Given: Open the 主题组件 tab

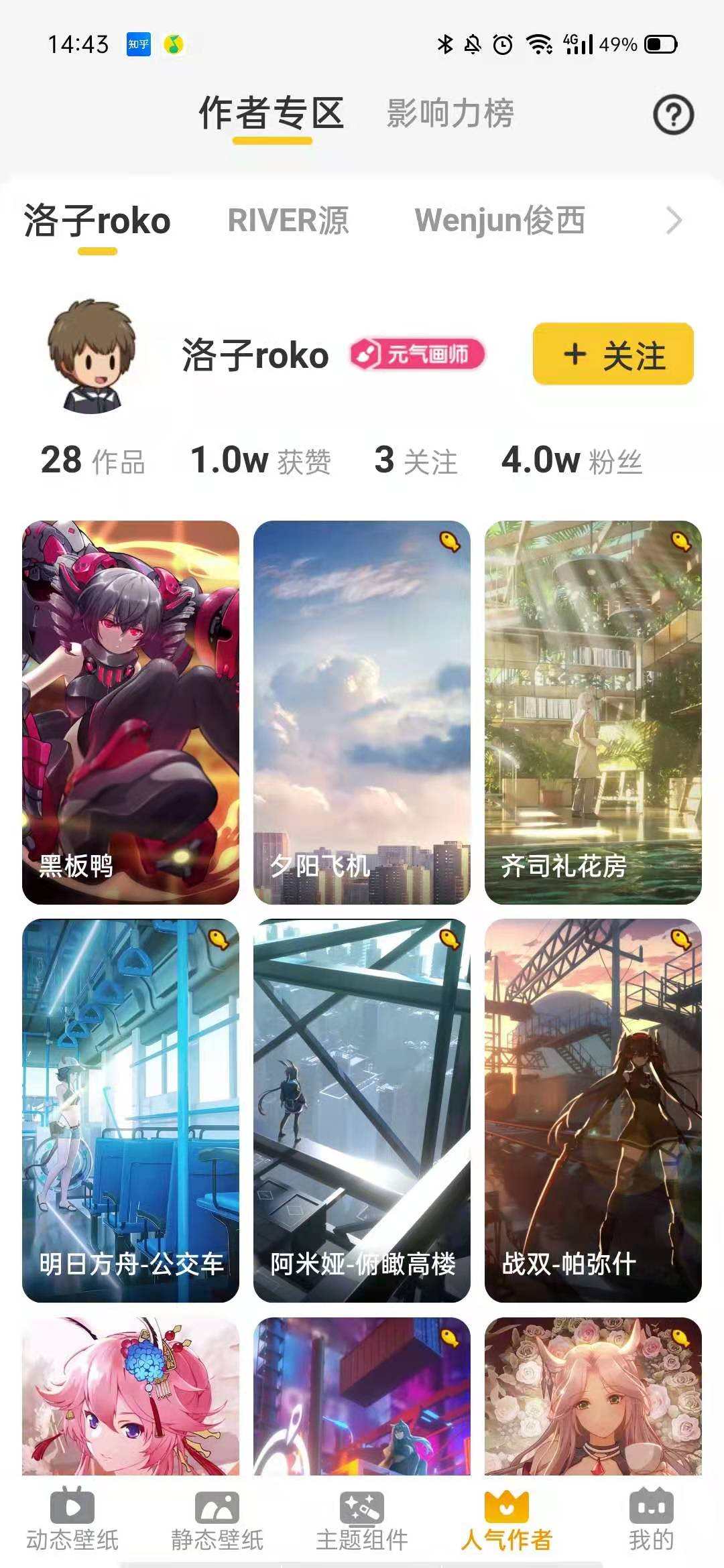Looking at the screenshot, I should [x=362, y=1521].
